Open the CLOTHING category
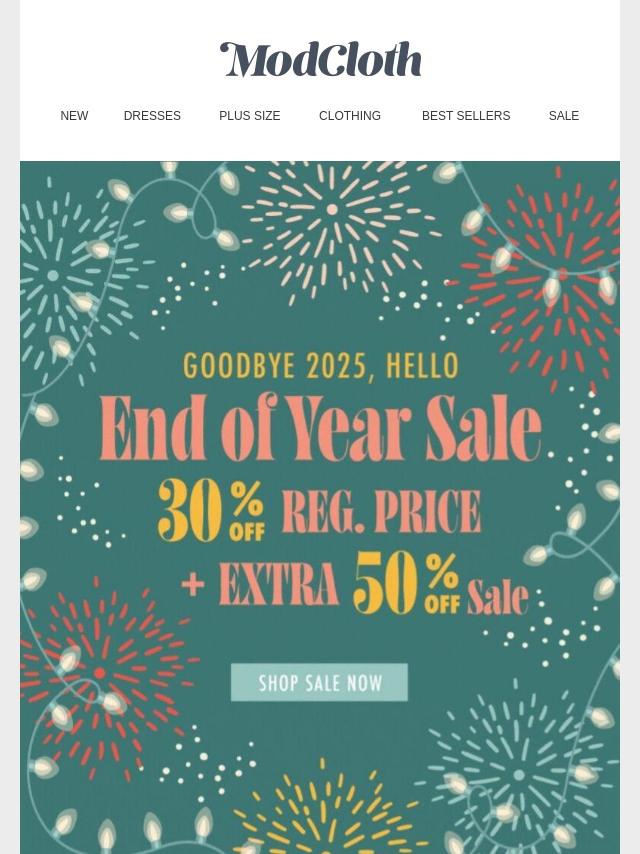 click(350, 116)
